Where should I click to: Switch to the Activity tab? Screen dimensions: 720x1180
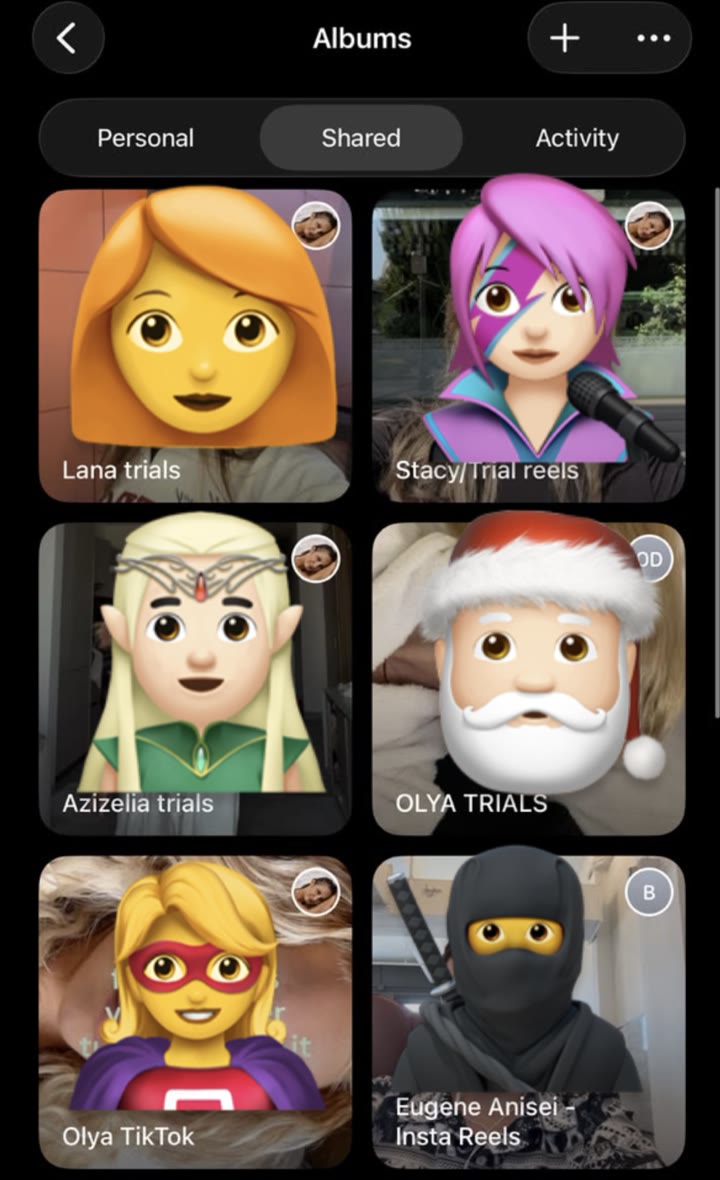click(577, 138)
